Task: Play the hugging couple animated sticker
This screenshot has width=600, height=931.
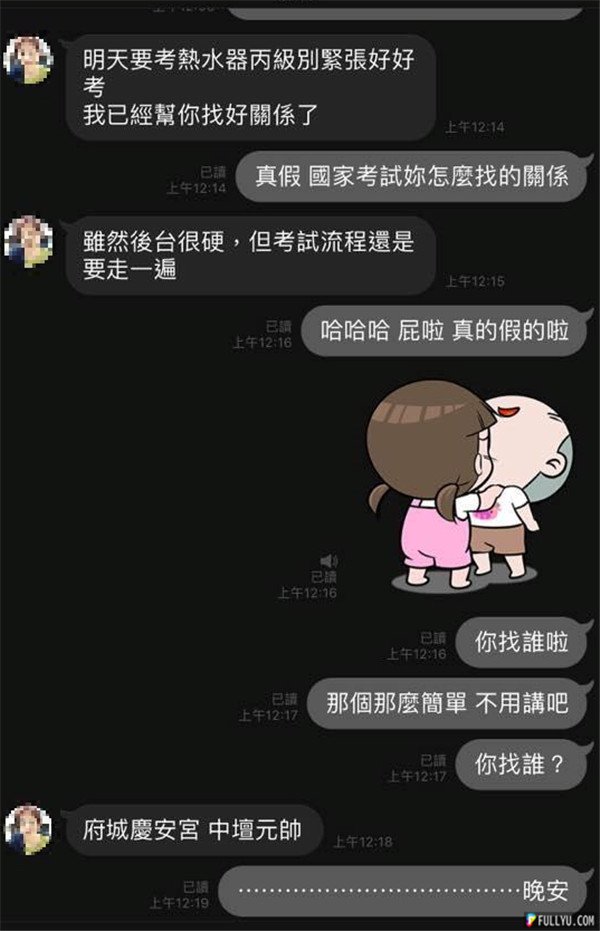Action: 467,485
